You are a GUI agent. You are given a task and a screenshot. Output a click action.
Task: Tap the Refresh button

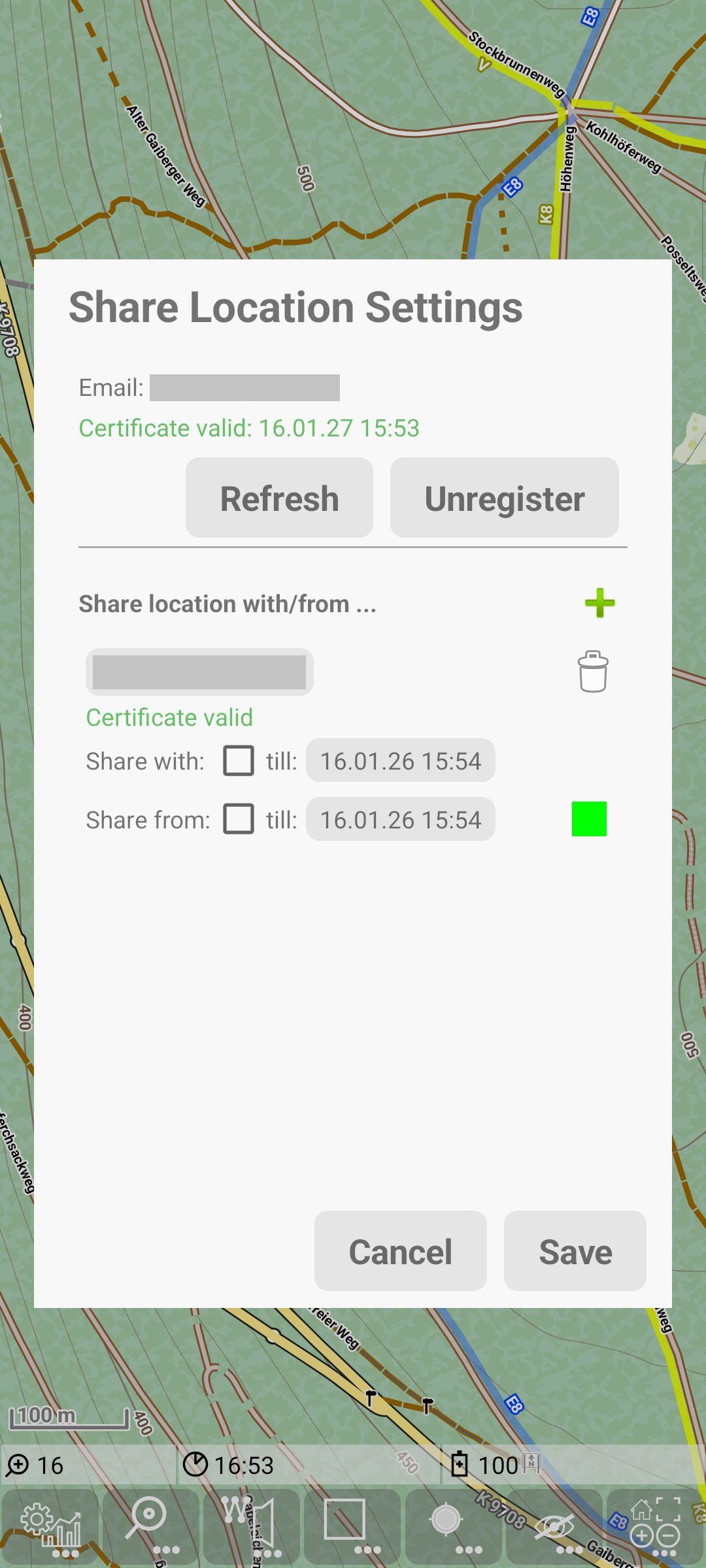279,498
